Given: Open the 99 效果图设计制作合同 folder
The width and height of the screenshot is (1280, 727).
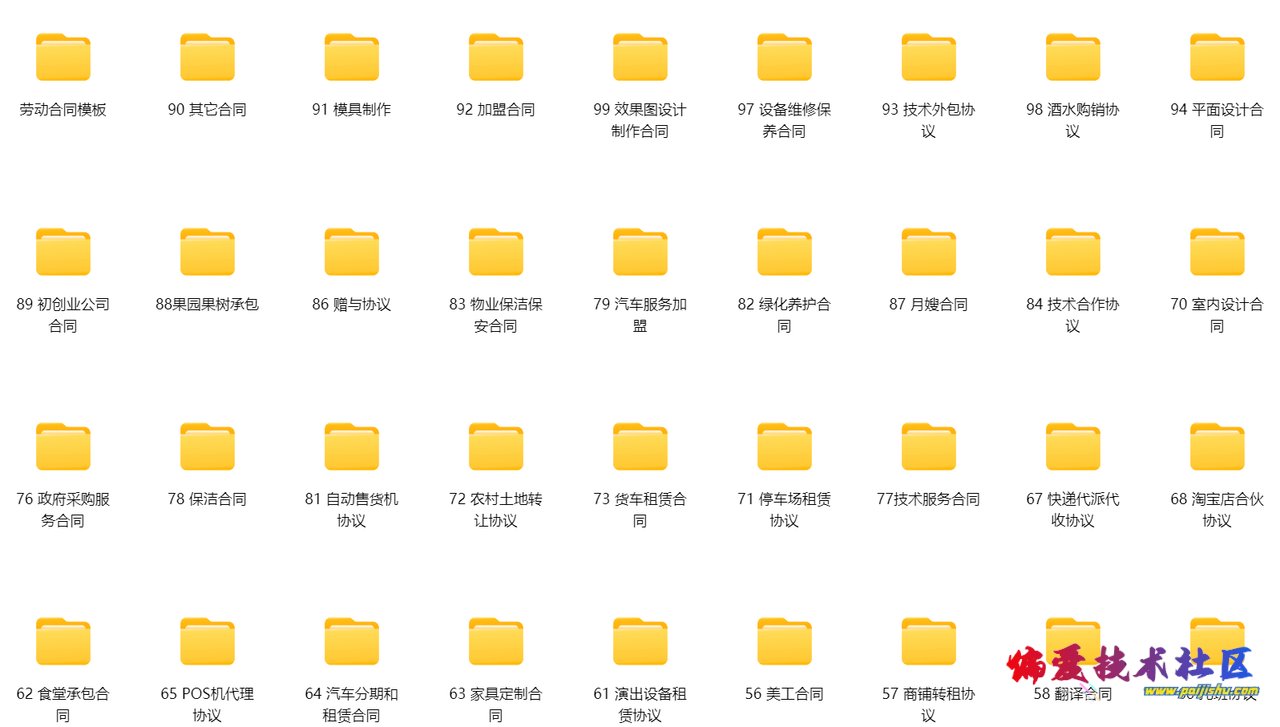Looking at the screenshot, I should coord(640,58).
